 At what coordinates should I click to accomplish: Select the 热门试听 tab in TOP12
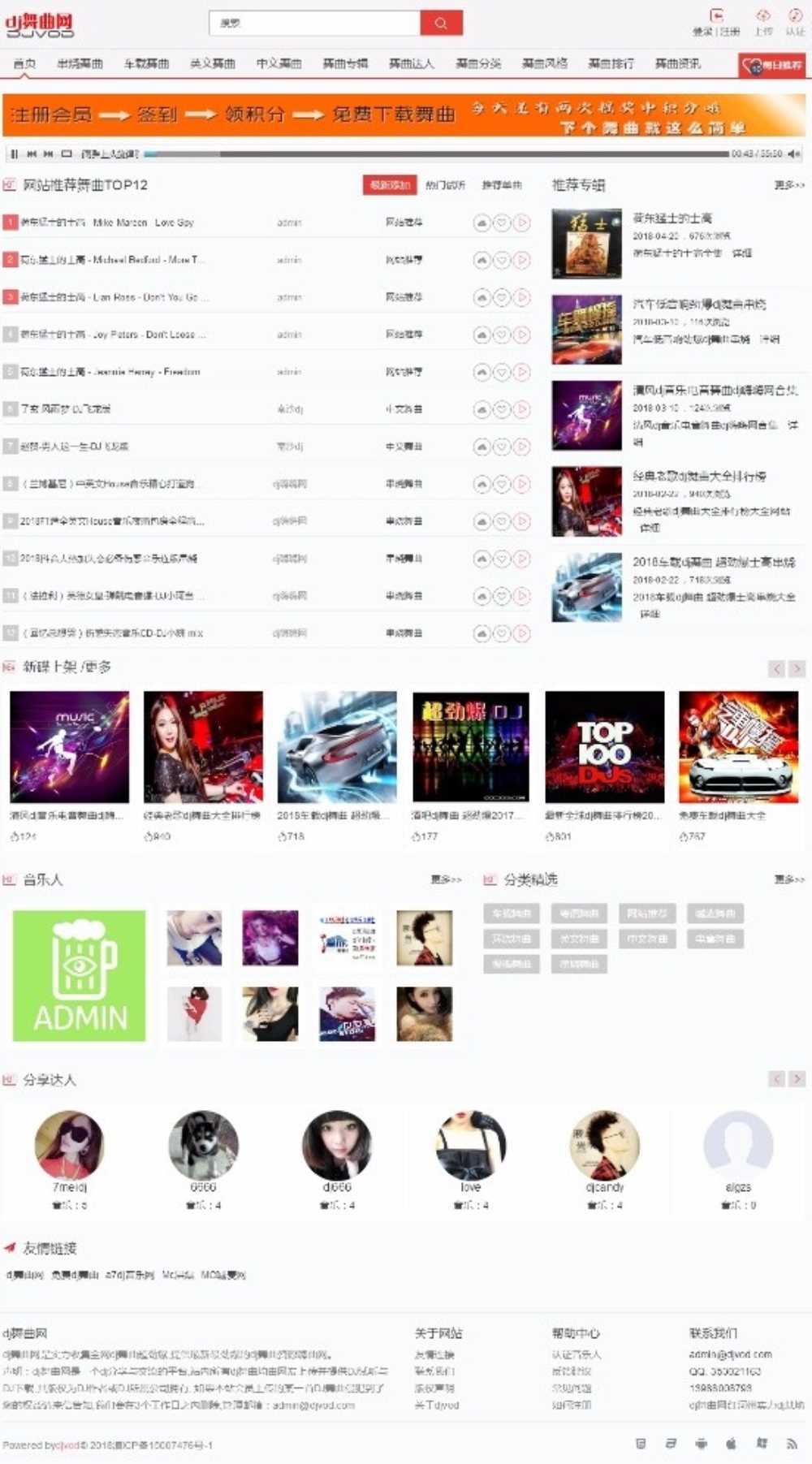(x=445, y=186)
